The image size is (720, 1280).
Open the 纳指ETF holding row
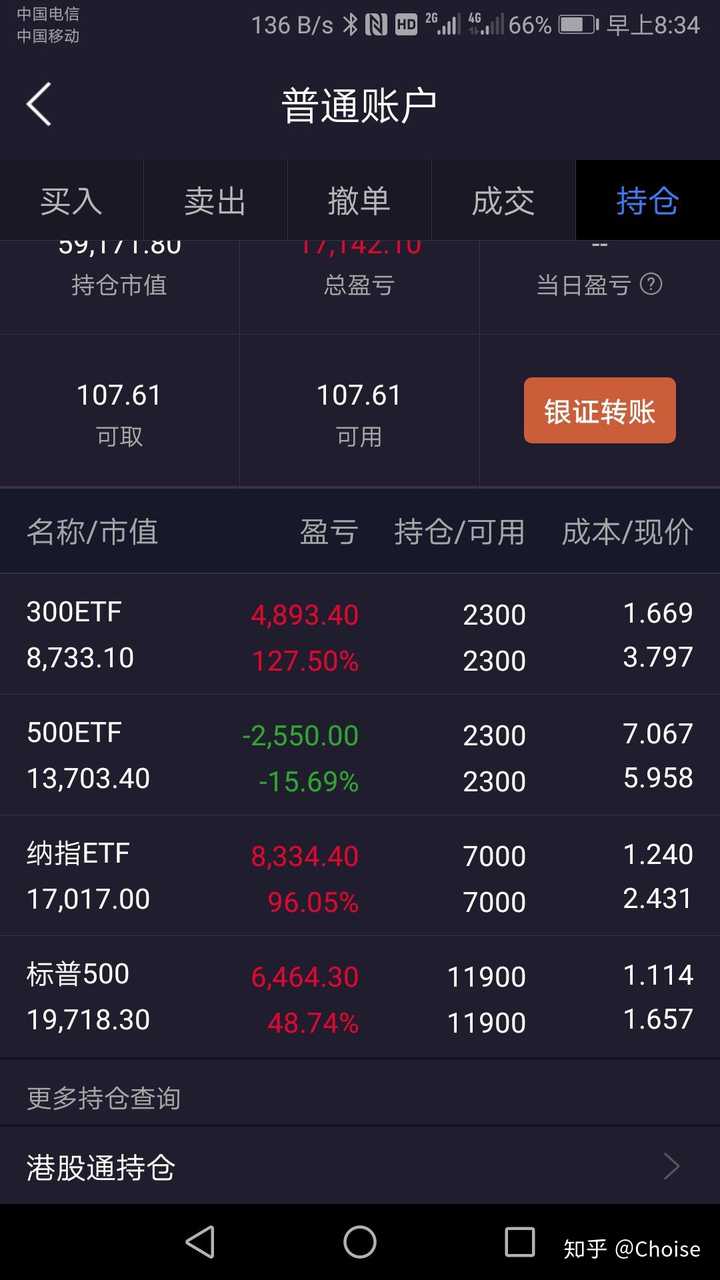coord(360,877)
